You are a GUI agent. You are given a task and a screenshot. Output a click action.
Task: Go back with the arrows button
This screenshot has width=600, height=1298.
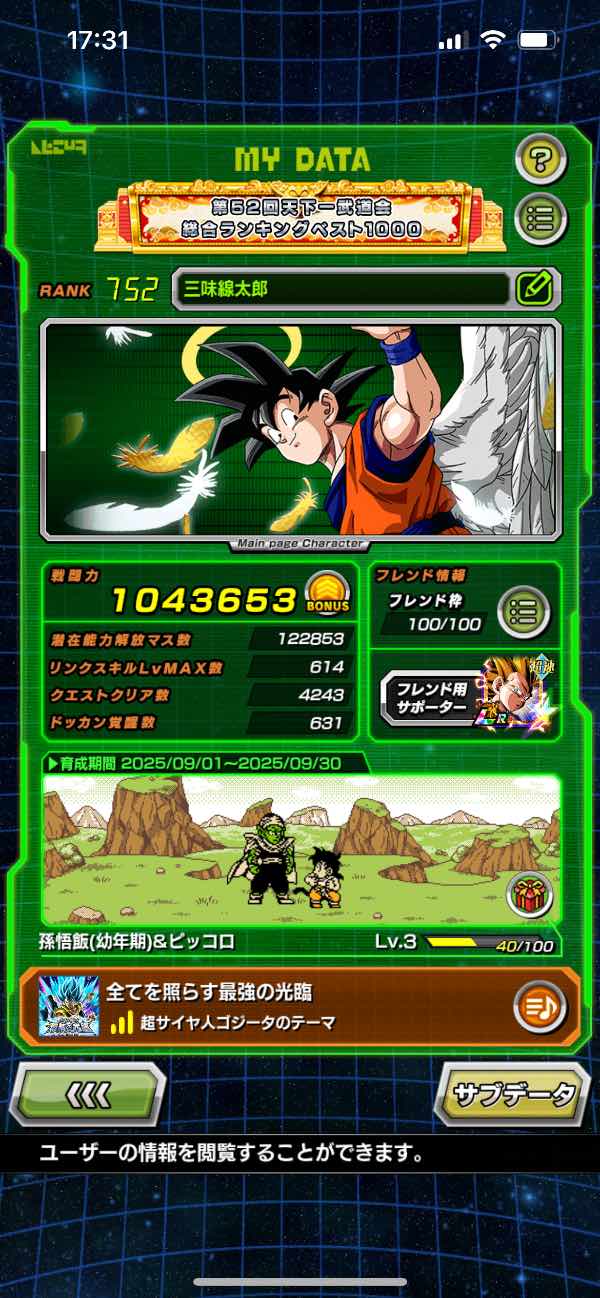click(x=87, y=1095)
